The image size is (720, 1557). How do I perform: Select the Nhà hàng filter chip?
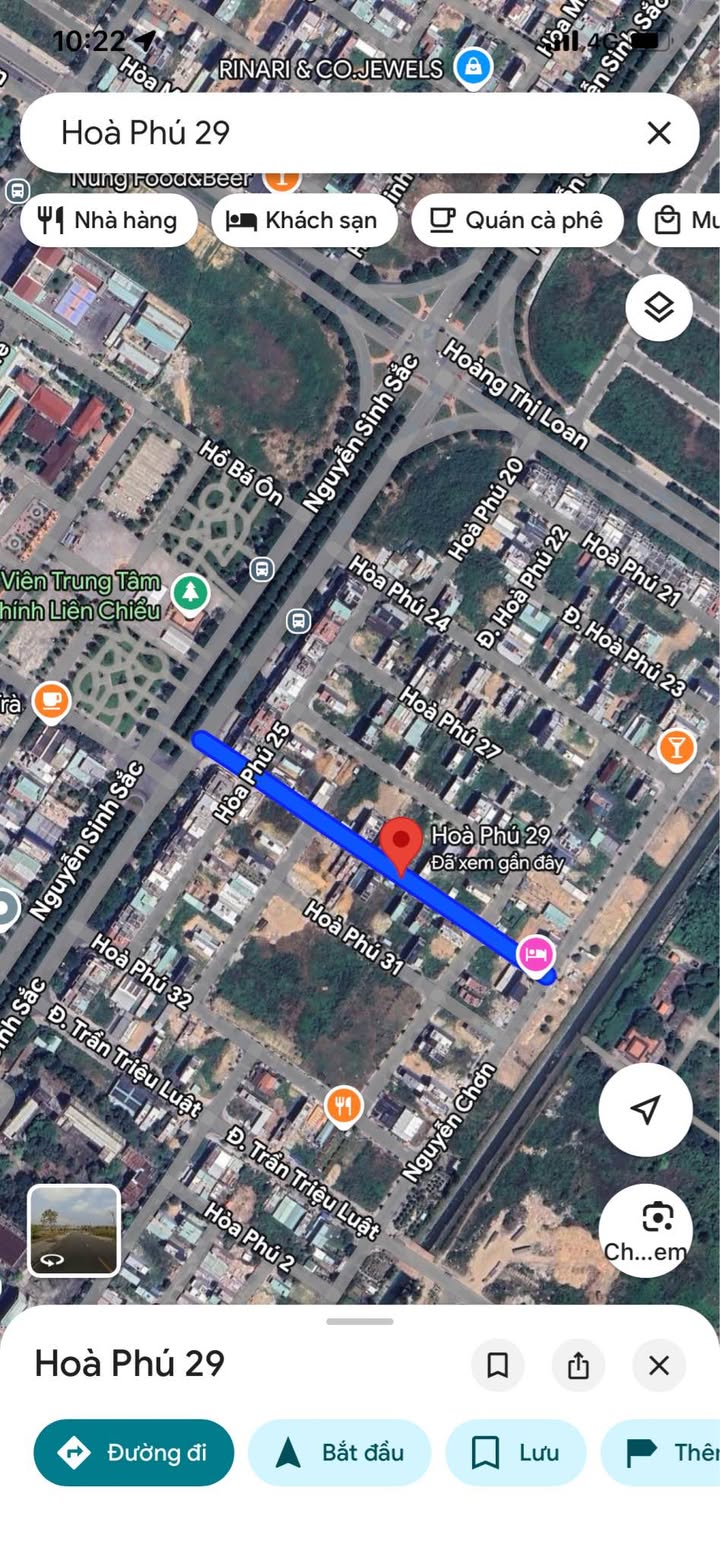coord(108,220)
